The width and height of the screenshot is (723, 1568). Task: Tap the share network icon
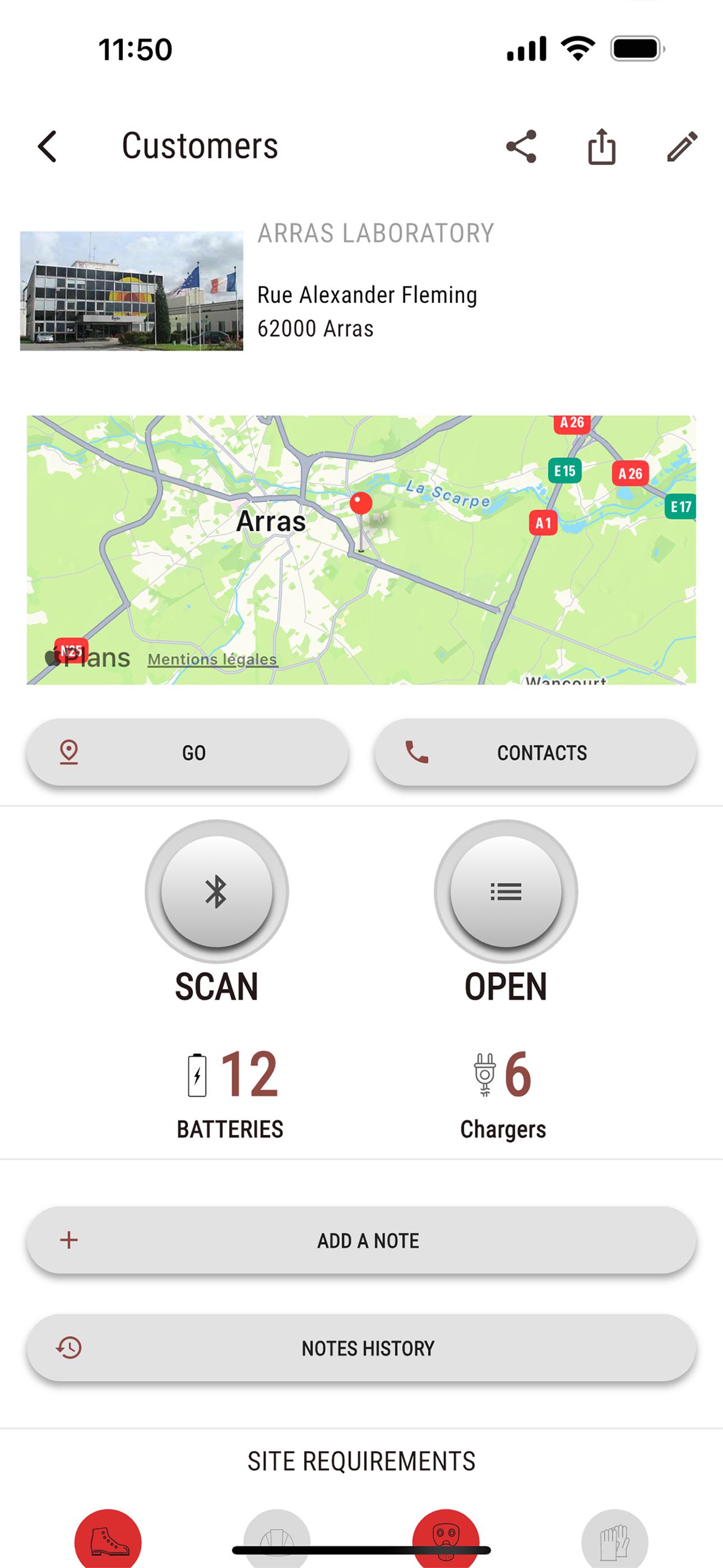(521, 147)
